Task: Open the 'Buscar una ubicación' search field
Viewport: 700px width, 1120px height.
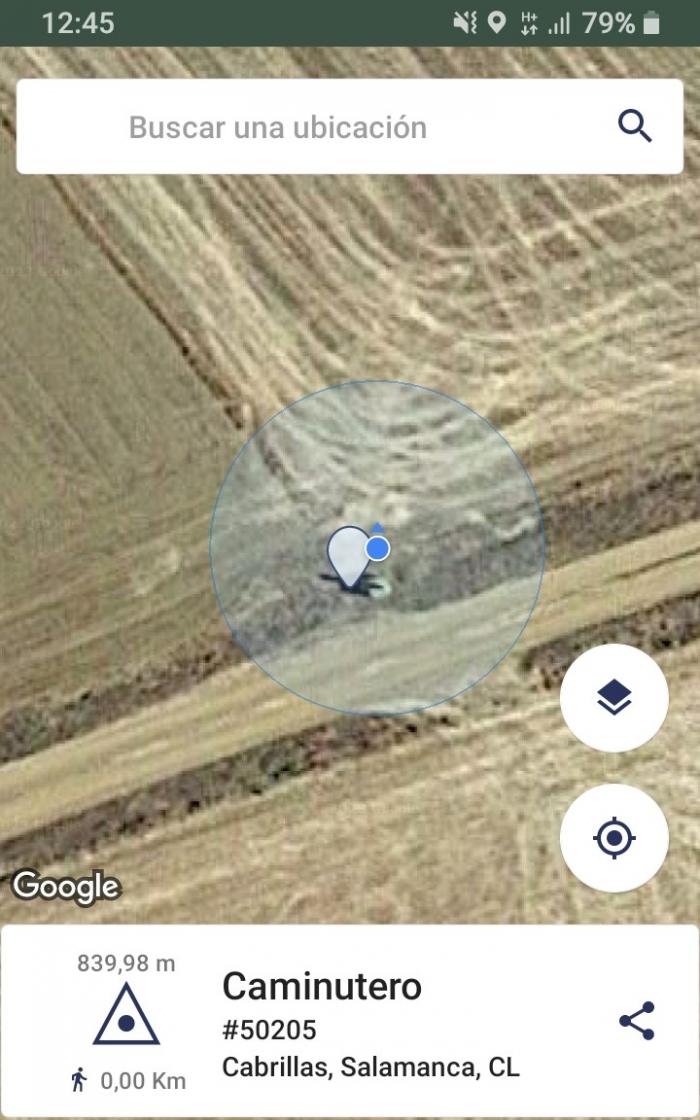Action: coord(349,126)
